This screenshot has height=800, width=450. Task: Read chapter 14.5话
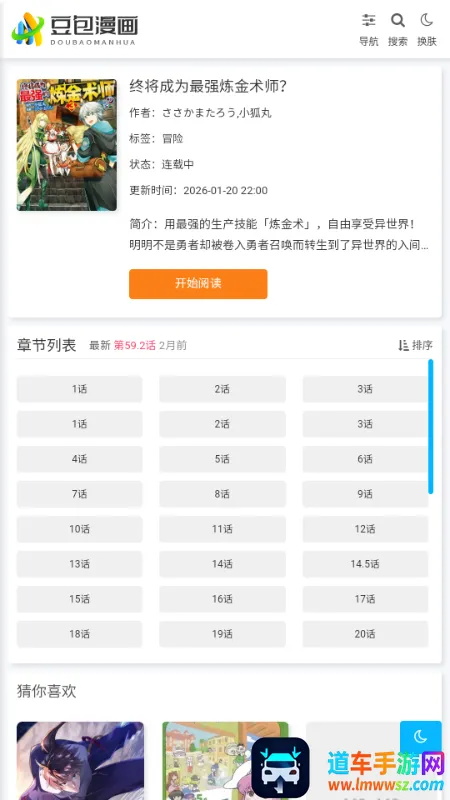pos(365,564)
